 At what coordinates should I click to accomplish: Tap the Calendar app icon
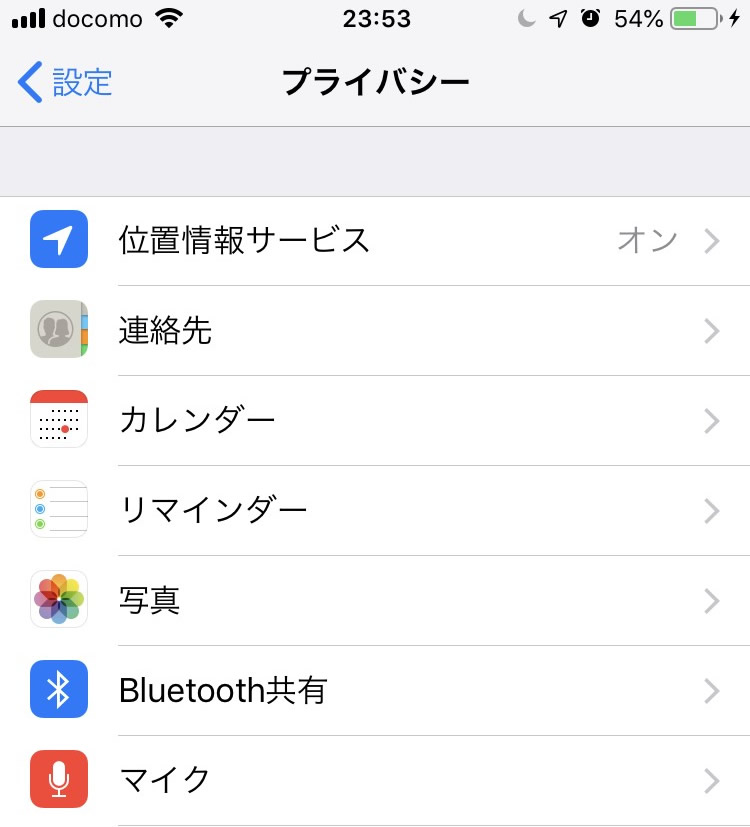(58, 420)
